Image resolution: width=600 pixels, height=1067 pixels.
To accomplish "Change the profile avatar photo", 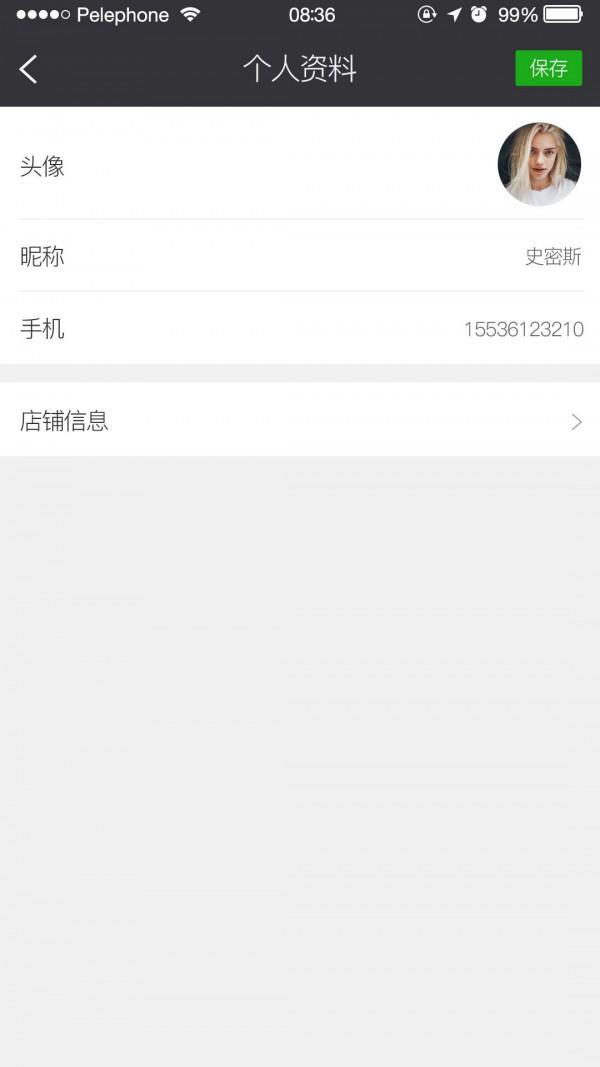I will point(539,164).
